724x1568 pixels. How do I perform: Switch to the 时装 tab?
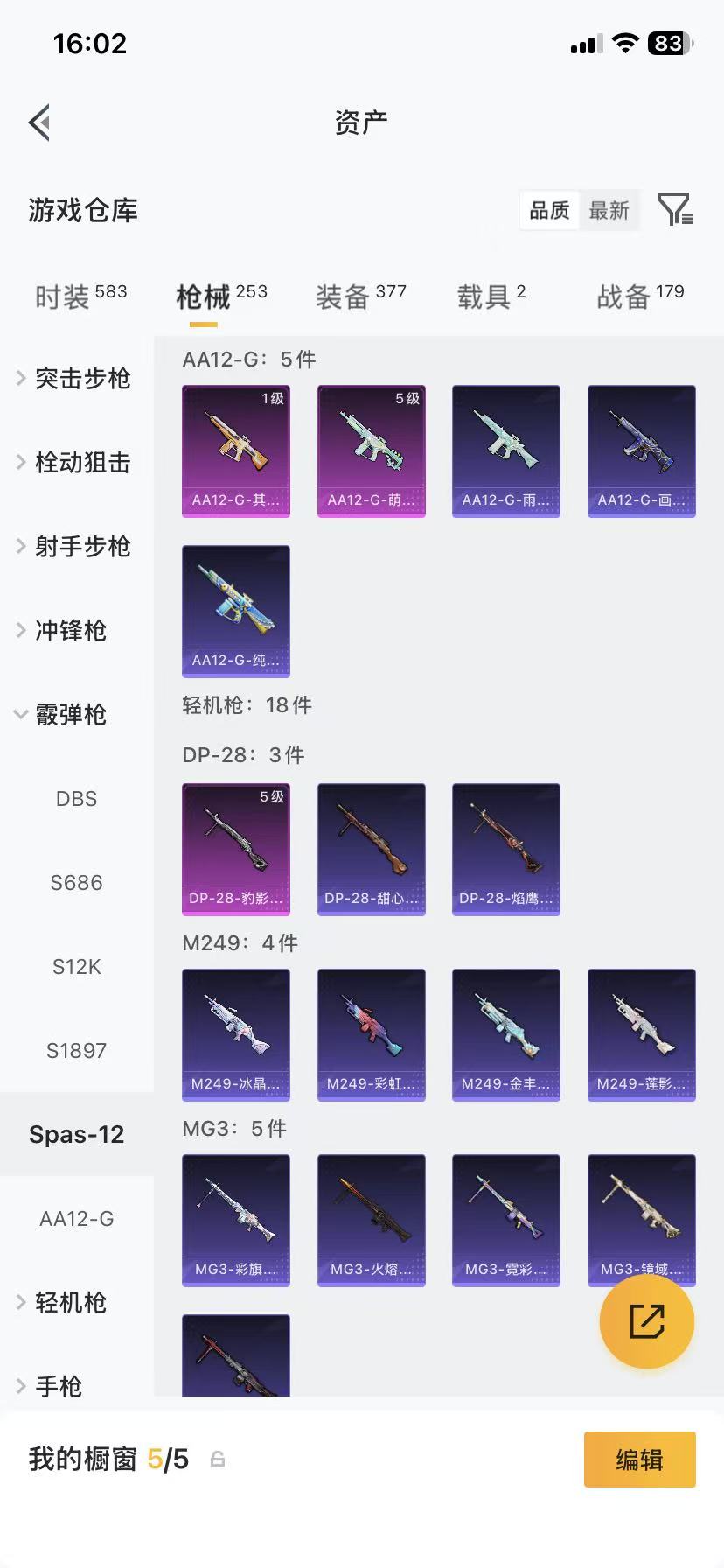pos(80,297)
